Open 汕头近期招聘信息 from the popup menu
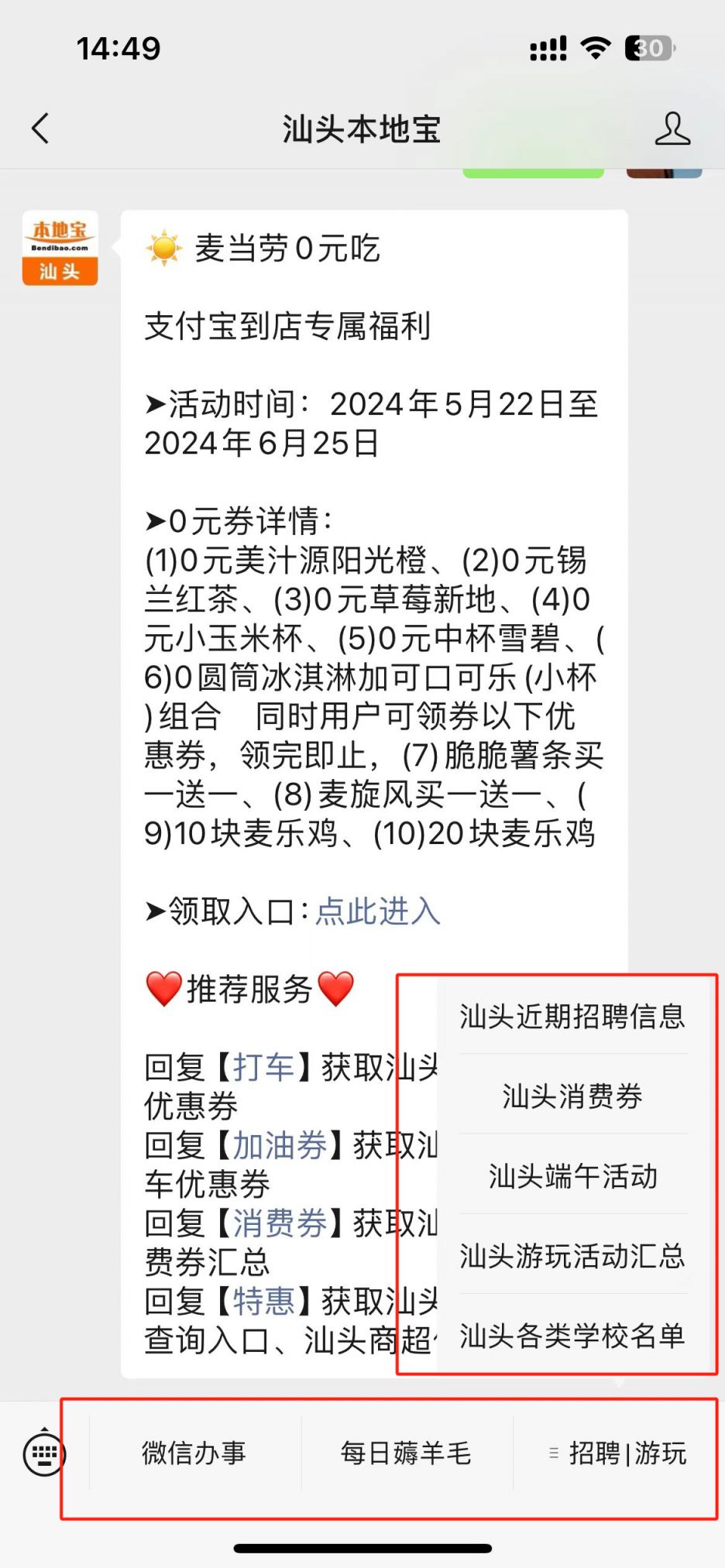This screenshot has width=725, height=1568. (x=572, y=1016)
